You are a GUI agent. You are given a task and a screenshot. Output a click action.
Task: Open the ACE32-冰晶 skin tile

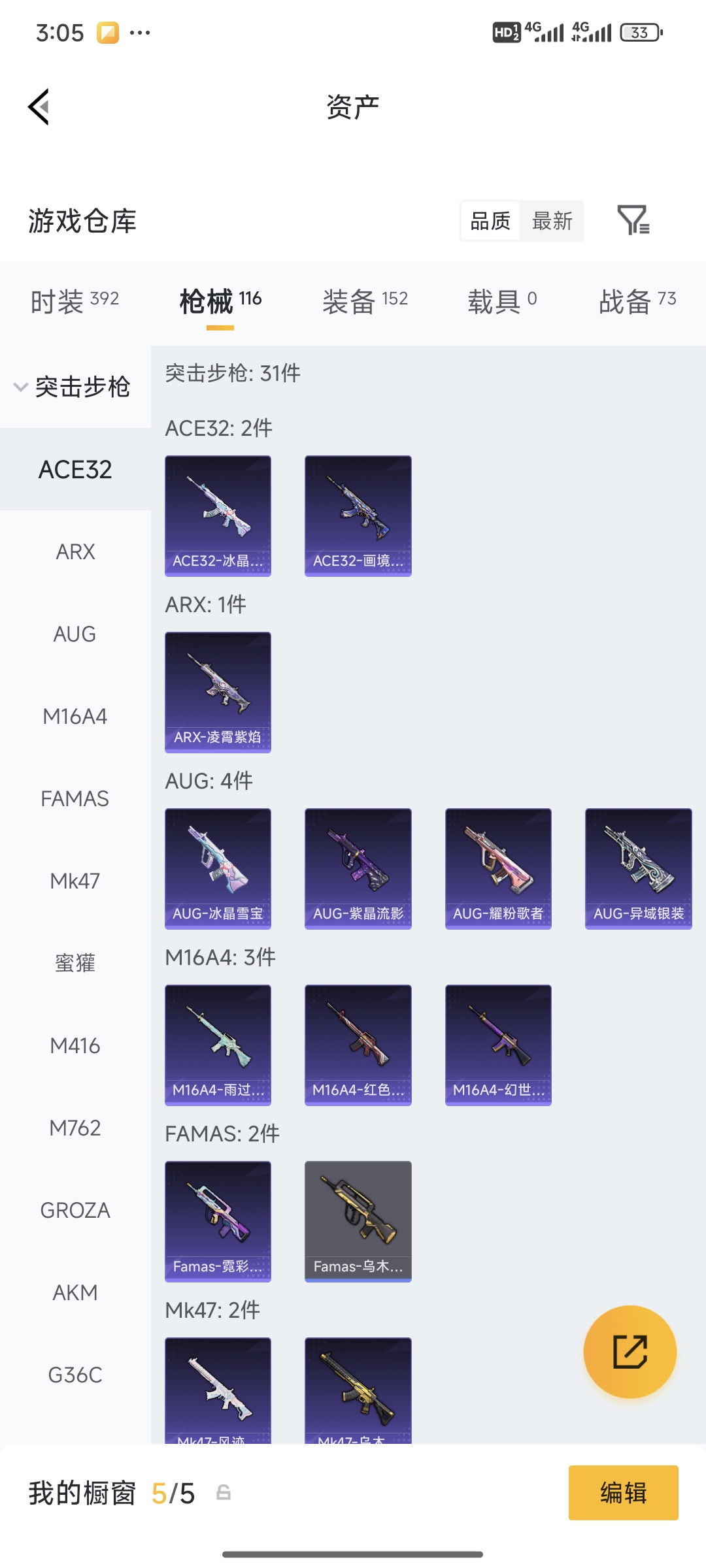218,515
